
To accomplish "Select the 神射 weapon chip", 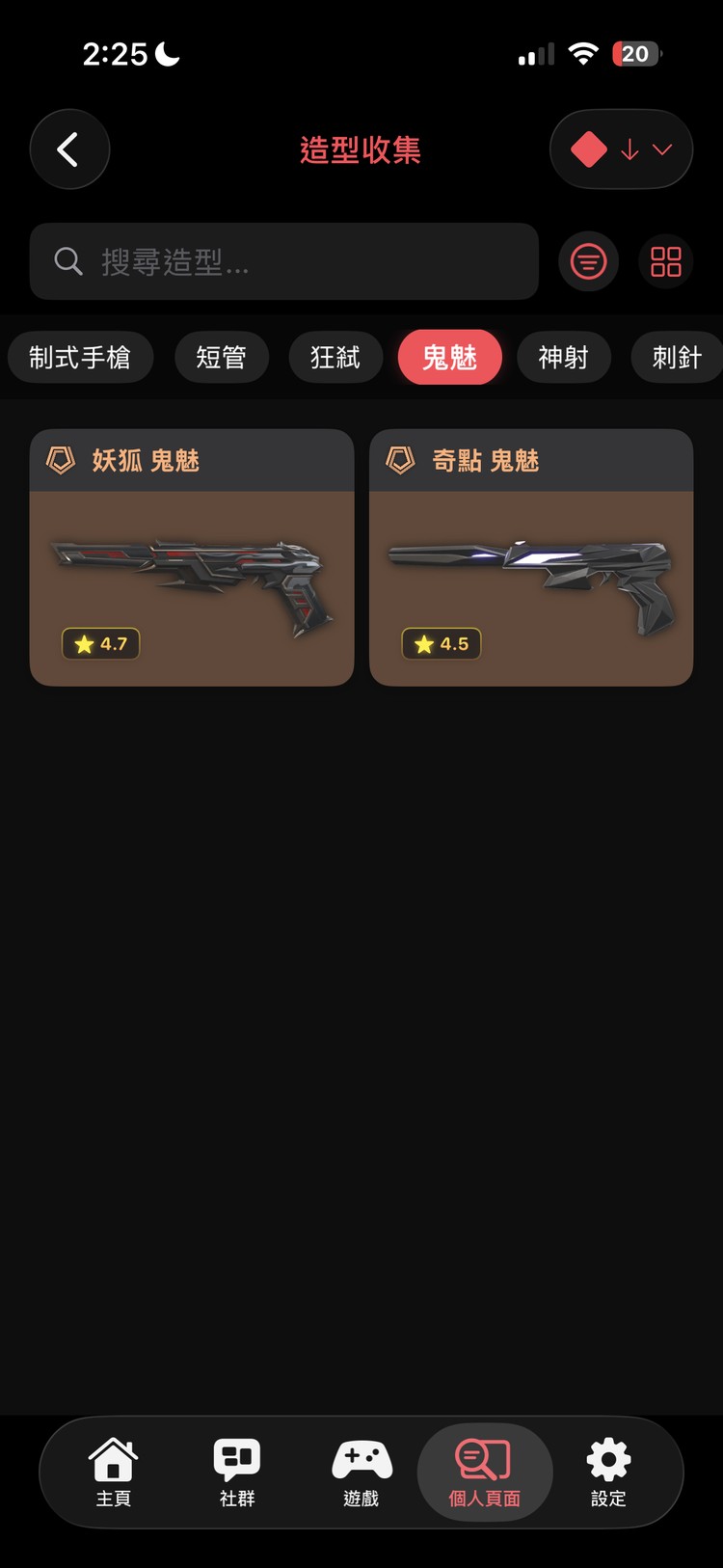I will pos(563,358).
